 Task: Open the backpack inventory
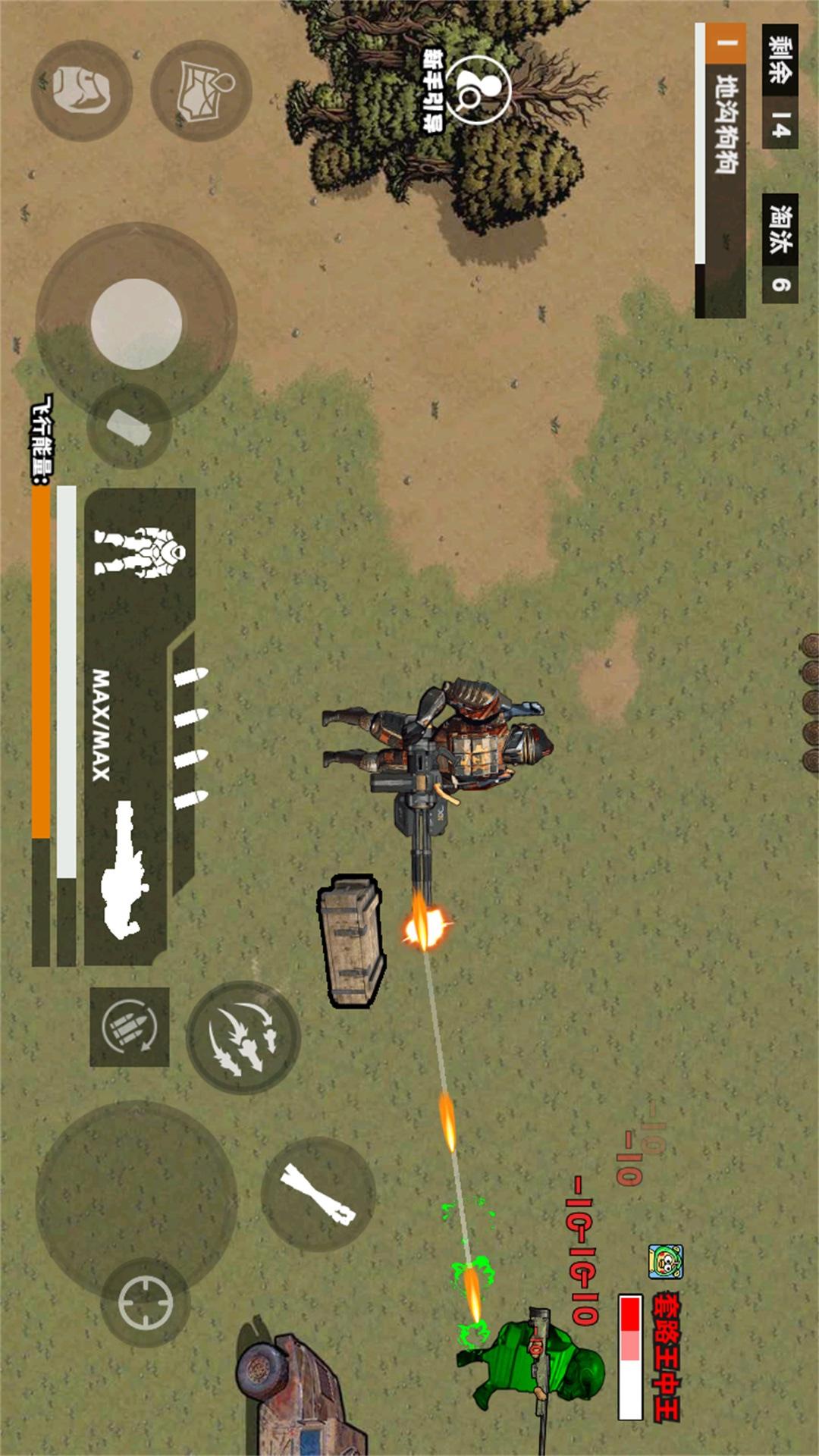[81, 90]
